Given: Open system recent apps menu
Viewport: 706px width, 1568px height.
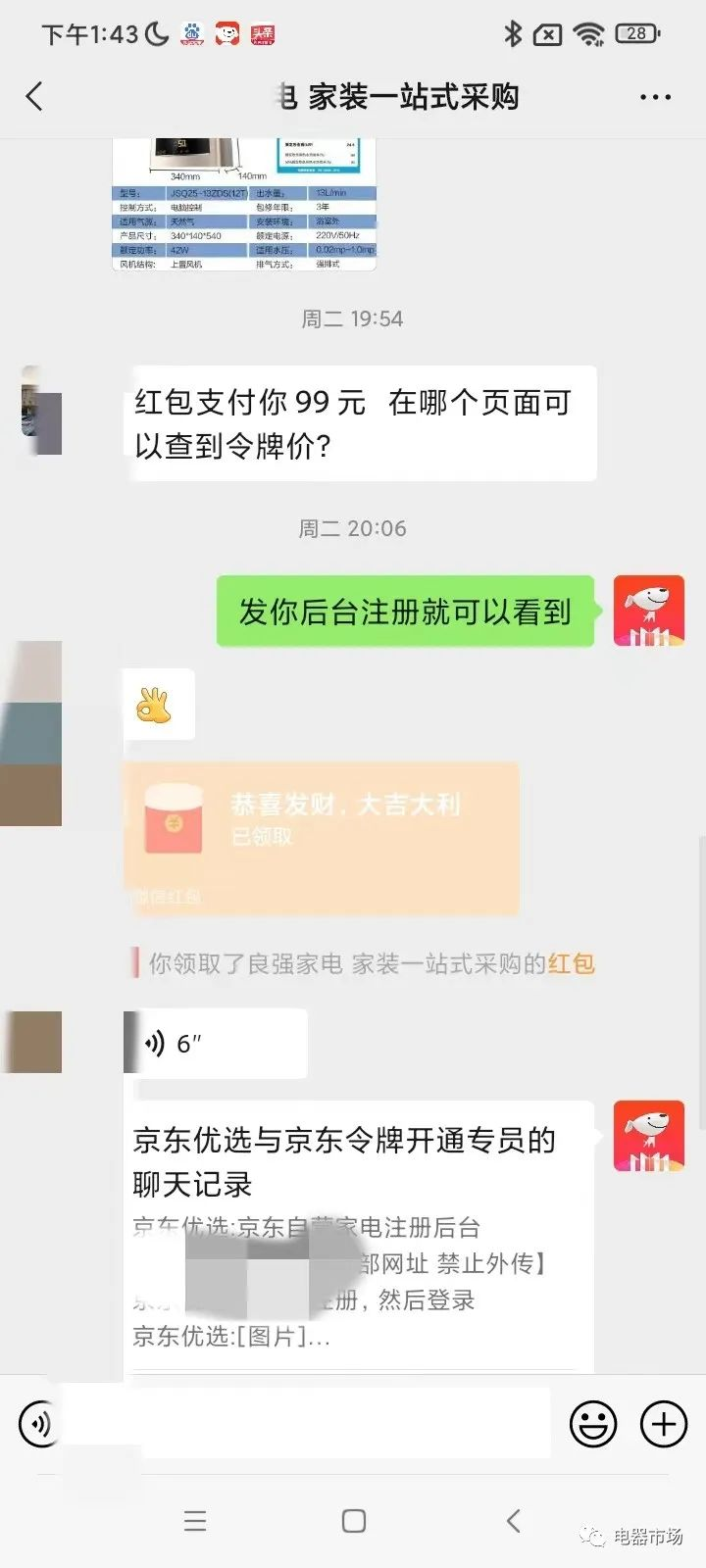Looking at the screenshot, I should click(x=195, y=1520).
